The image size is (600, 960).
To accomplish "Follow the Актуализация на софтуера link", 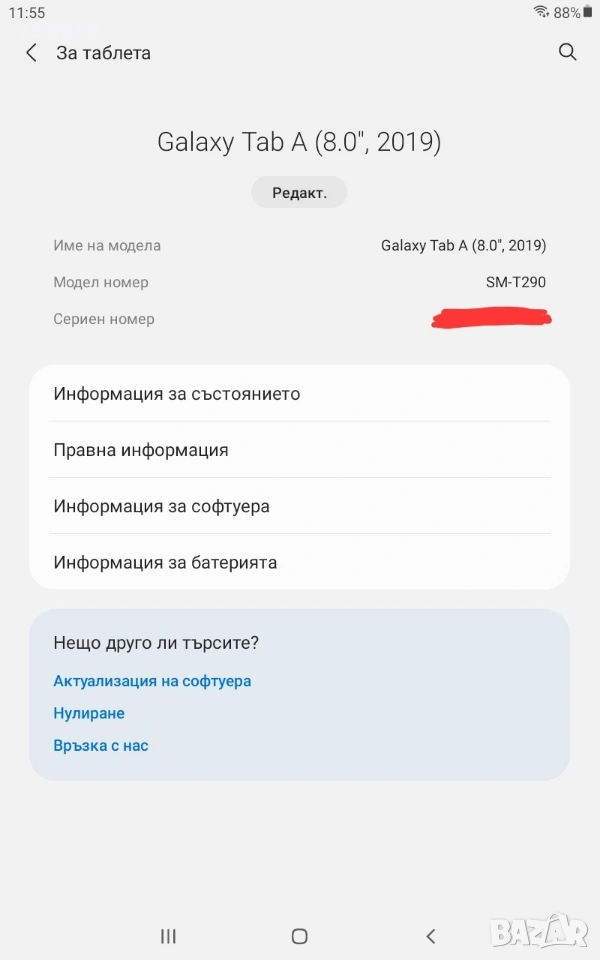I will [152, 681].
